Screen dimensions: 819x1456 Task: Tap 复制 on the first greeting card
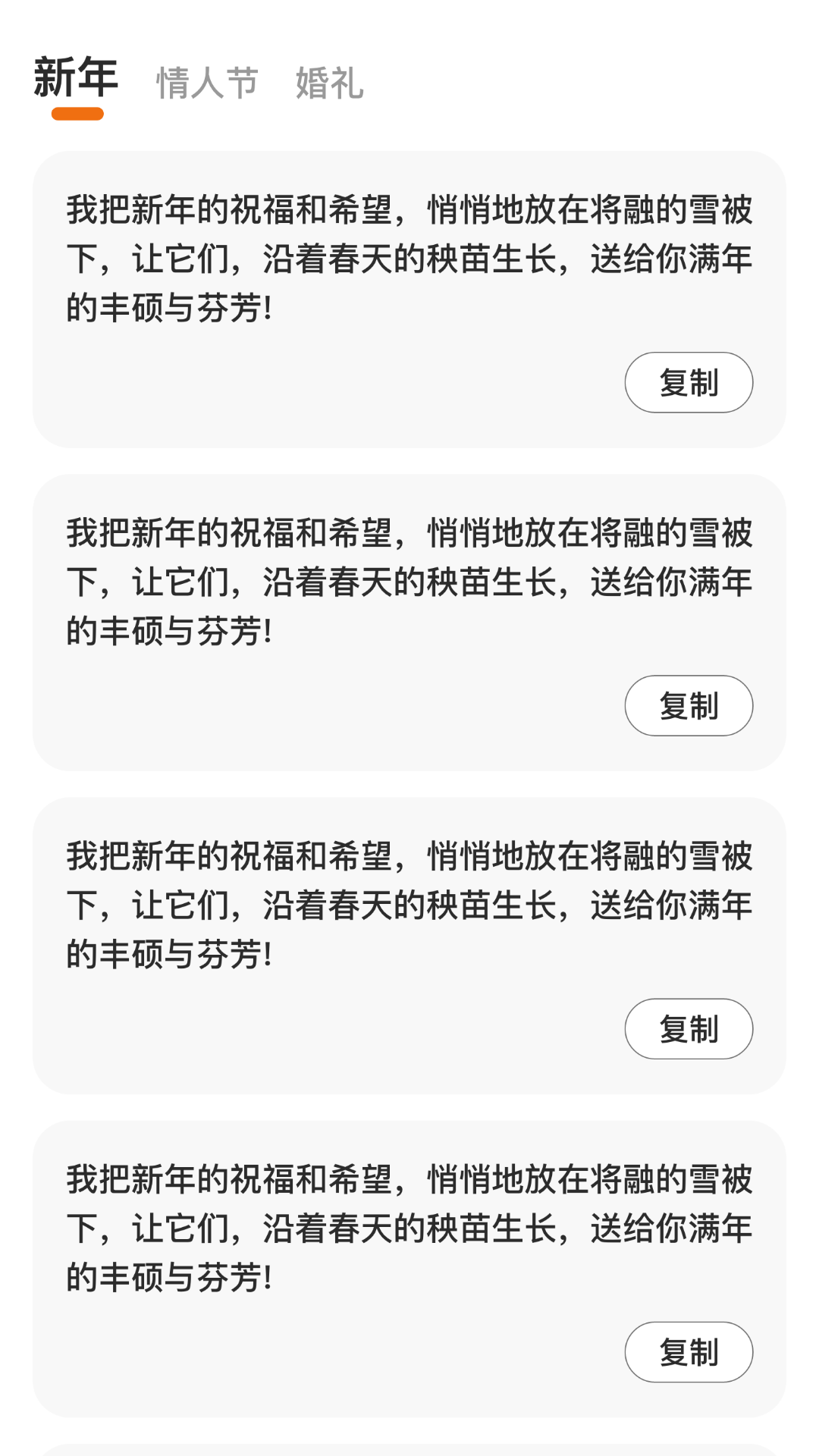689,382
